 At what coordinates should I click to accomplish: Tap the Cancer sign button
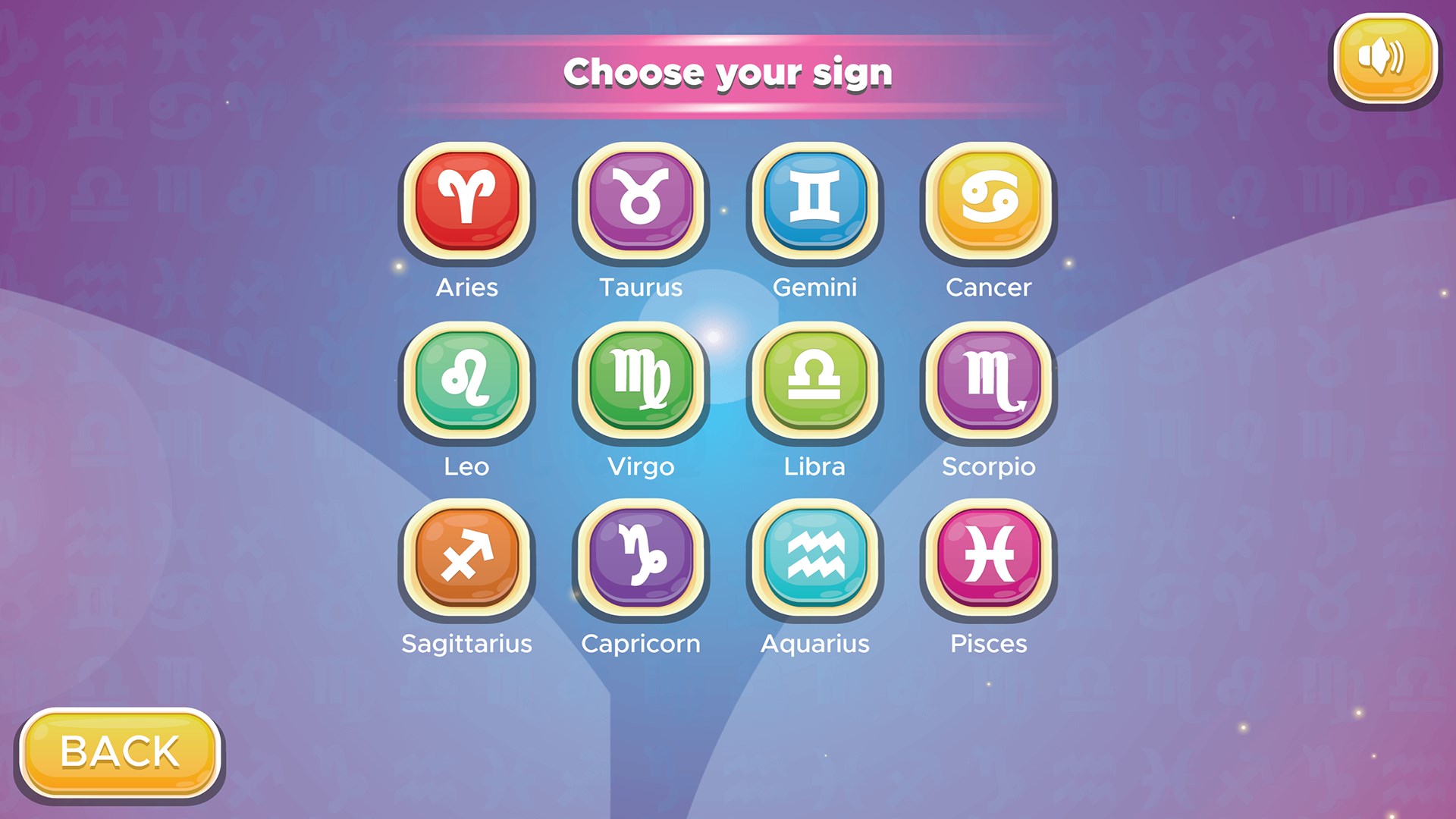click(x=988, y=201)
